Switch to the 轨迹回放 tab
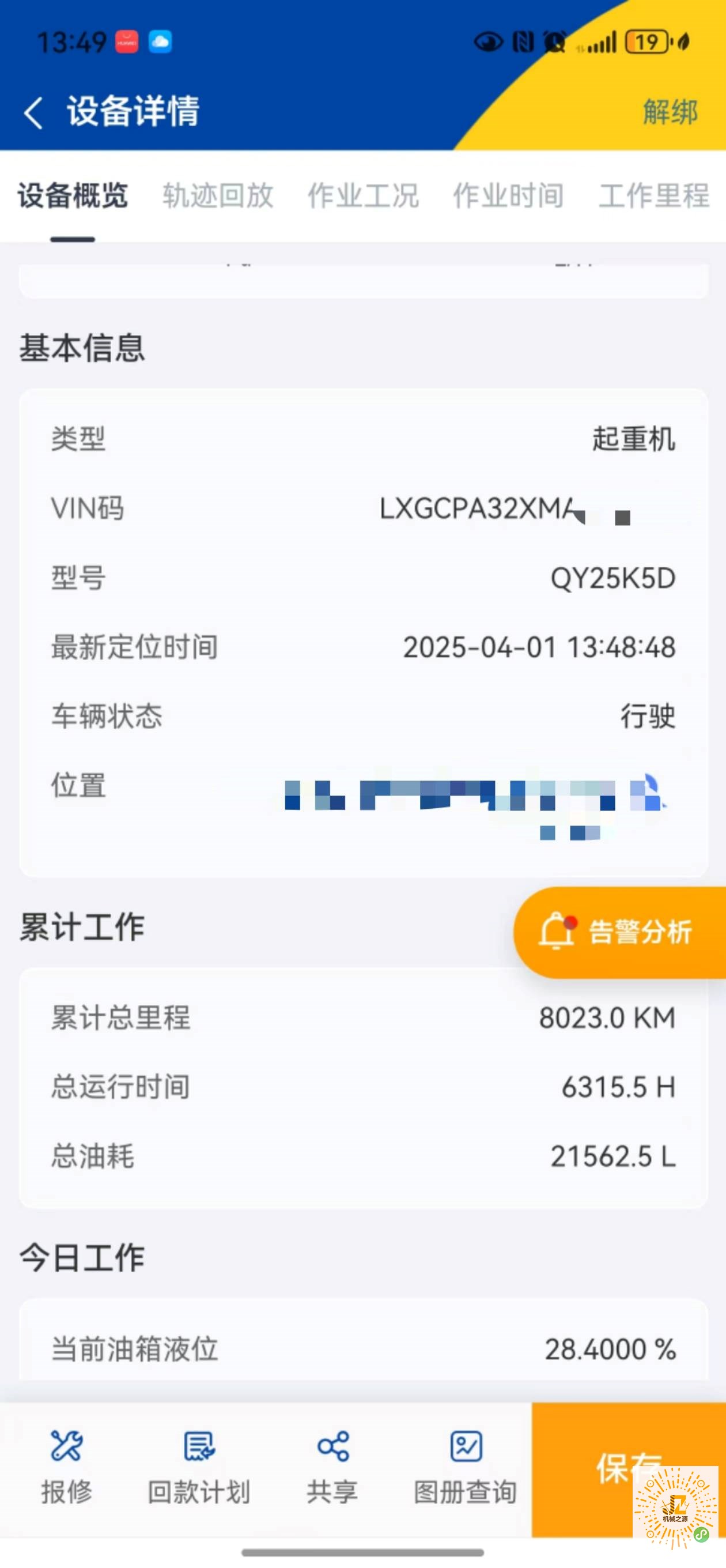Image resolution: width=726 pixels, height=1568 pixels. (218, 196)
